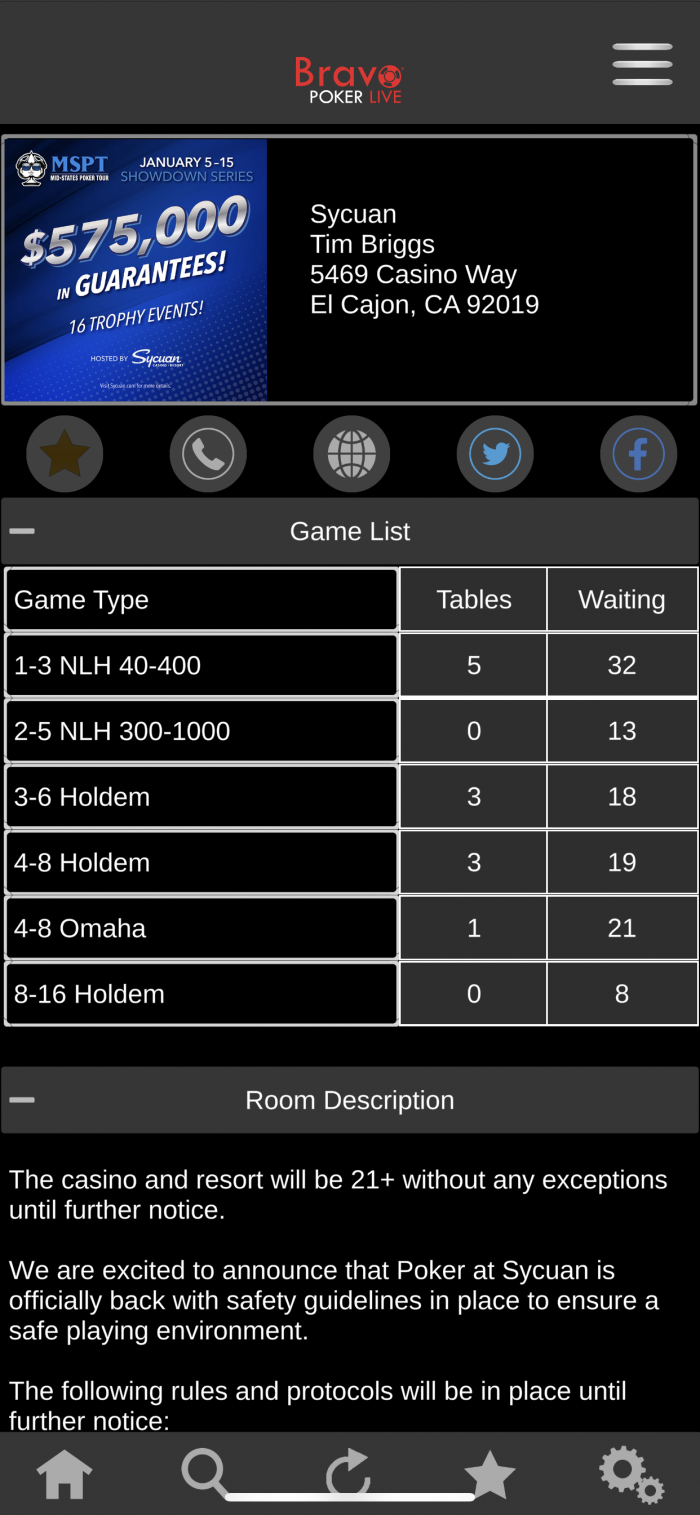Add Sycuan to favorites with the star icon

65,454
